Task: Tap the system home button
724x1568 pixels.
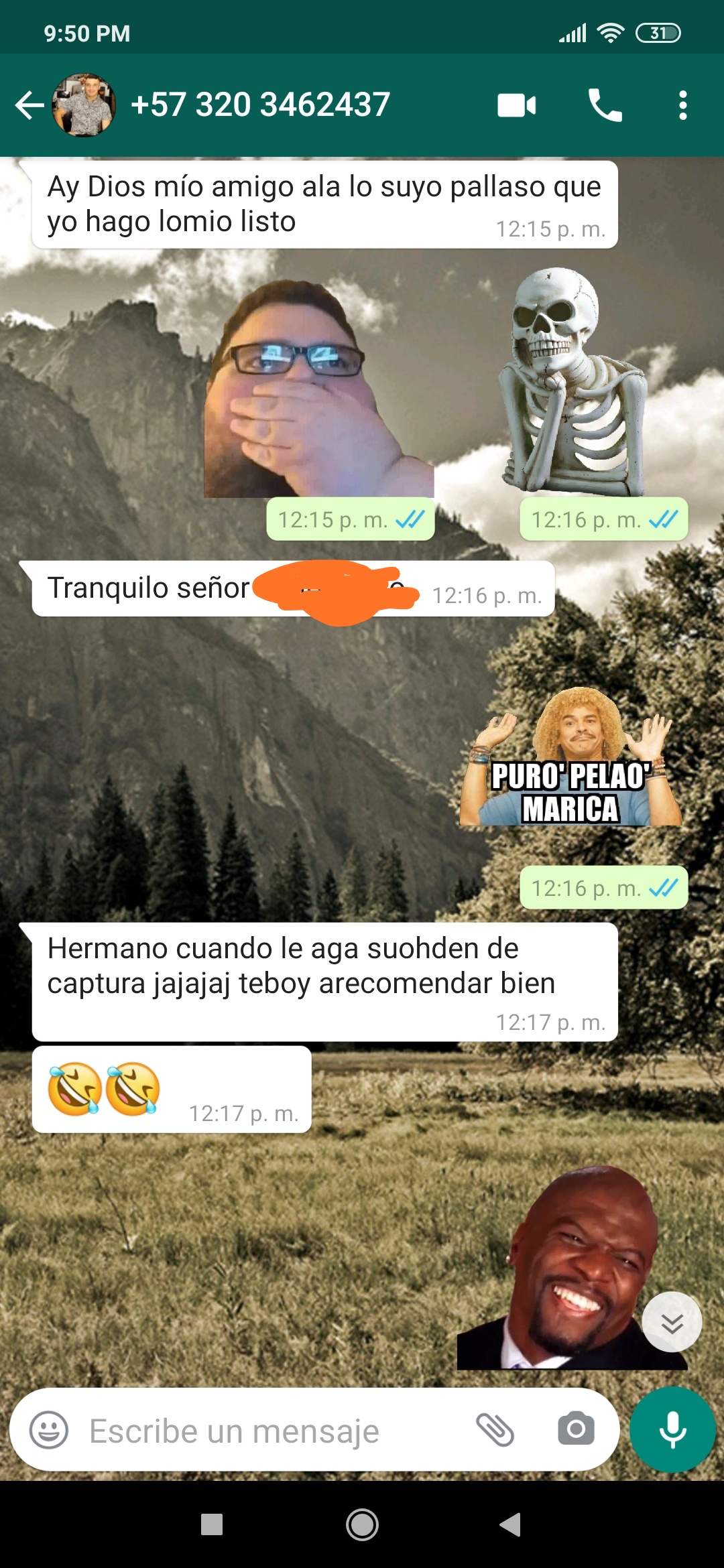Action: coord(362,1524)
